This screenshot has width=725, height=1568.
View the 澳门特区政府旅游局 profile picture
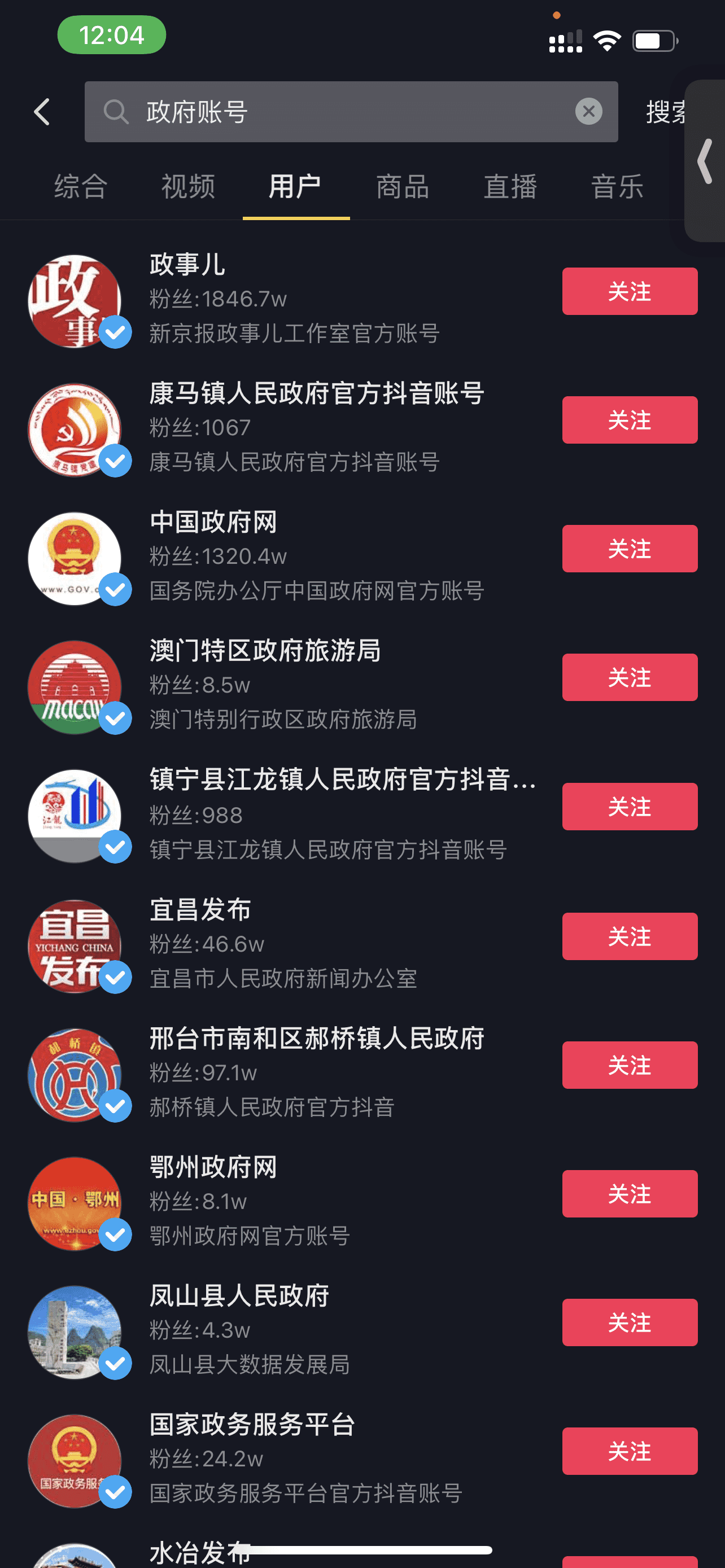point(75,686)
